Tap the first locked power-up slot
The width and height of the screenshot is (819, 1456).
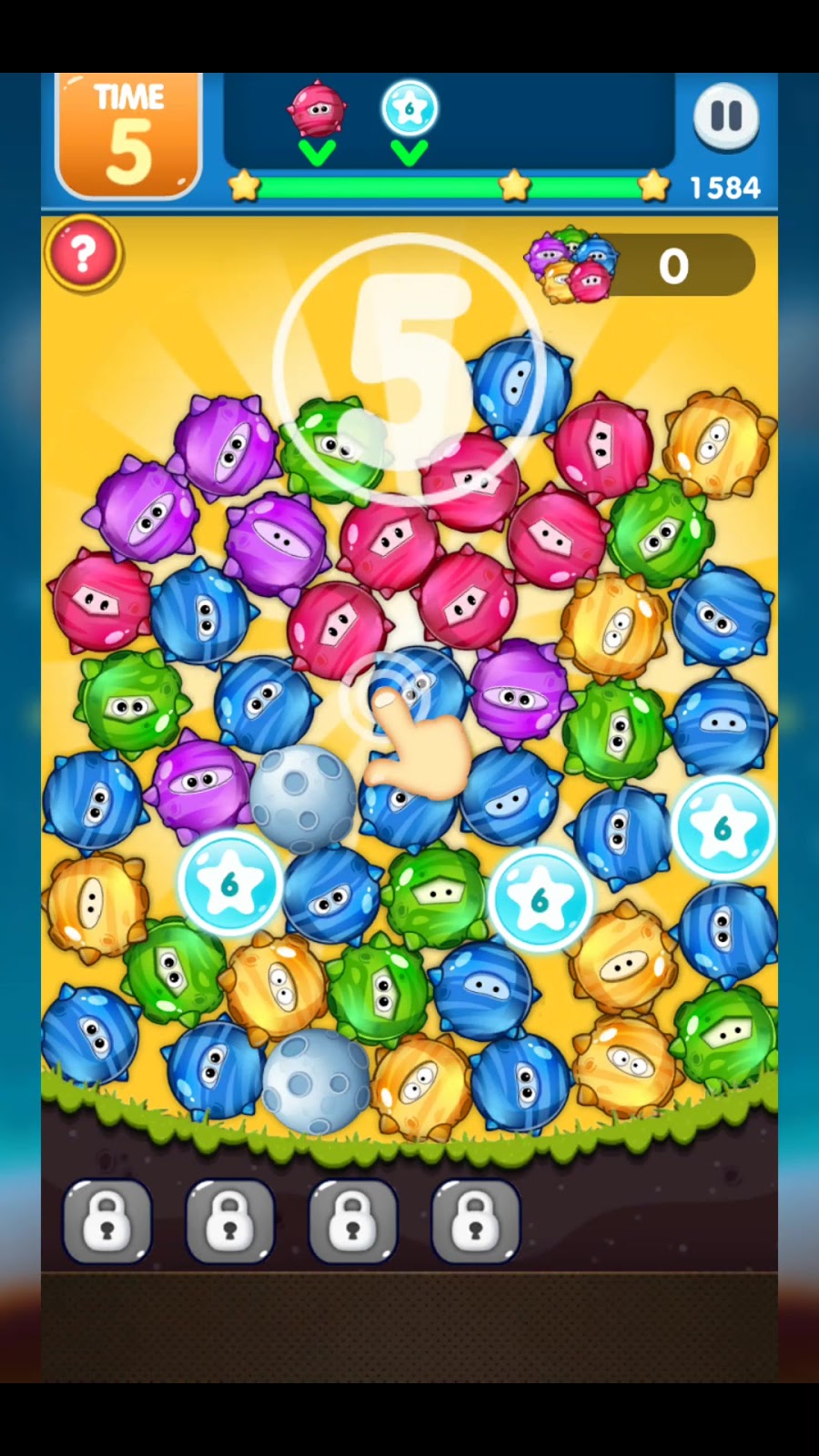pos(107,1221)
